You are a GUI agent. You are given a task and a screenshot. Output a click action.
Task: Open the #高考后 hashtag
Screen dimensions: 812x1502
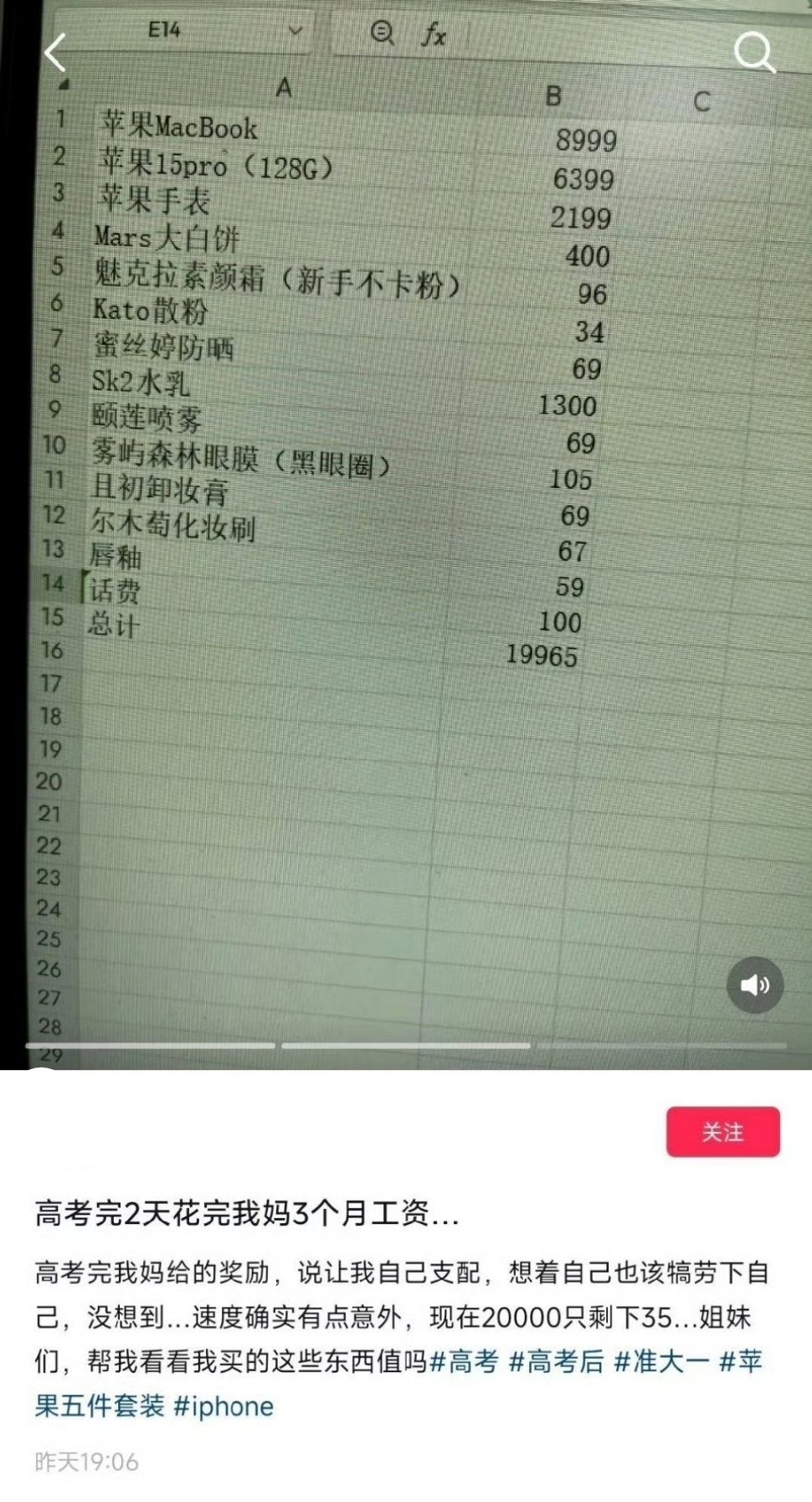click(x=557, y=1362)
